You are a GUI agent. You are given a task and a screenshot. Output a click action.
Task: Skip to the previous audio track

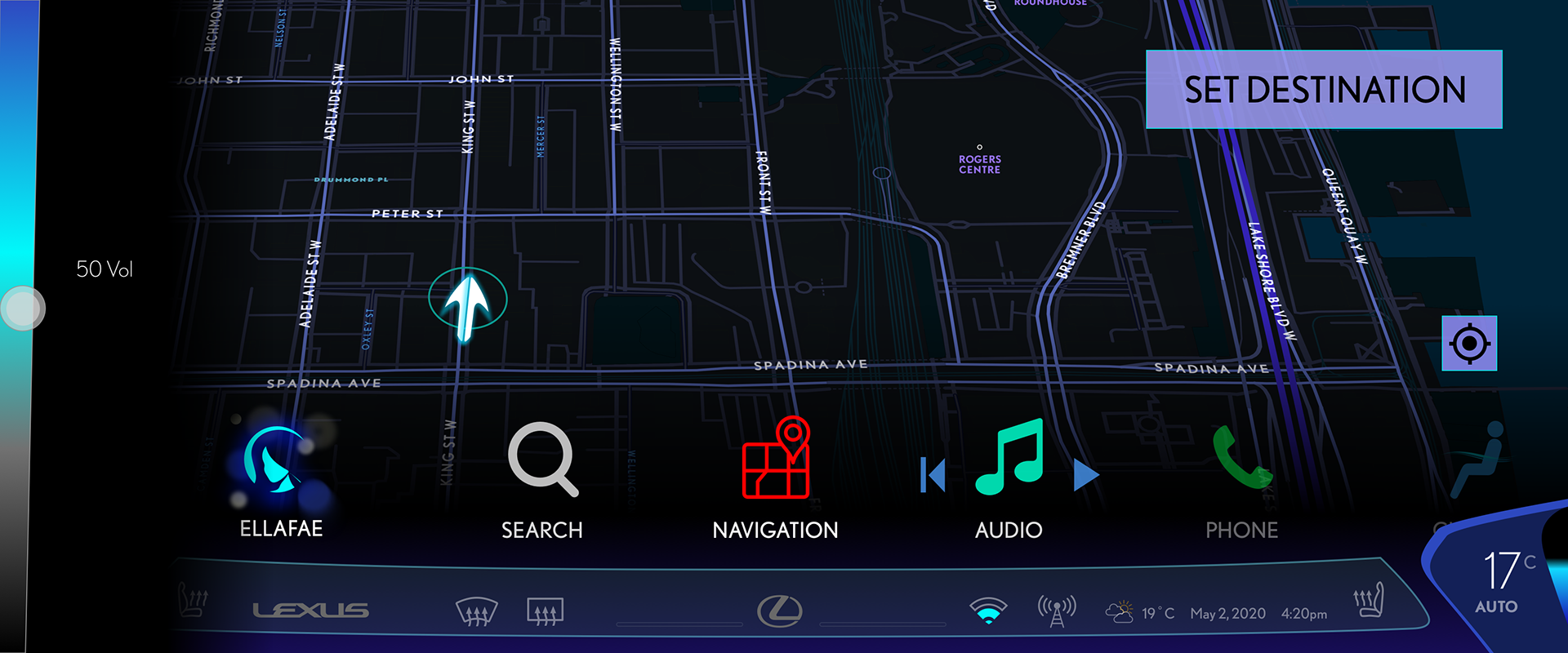pos(933,475)
